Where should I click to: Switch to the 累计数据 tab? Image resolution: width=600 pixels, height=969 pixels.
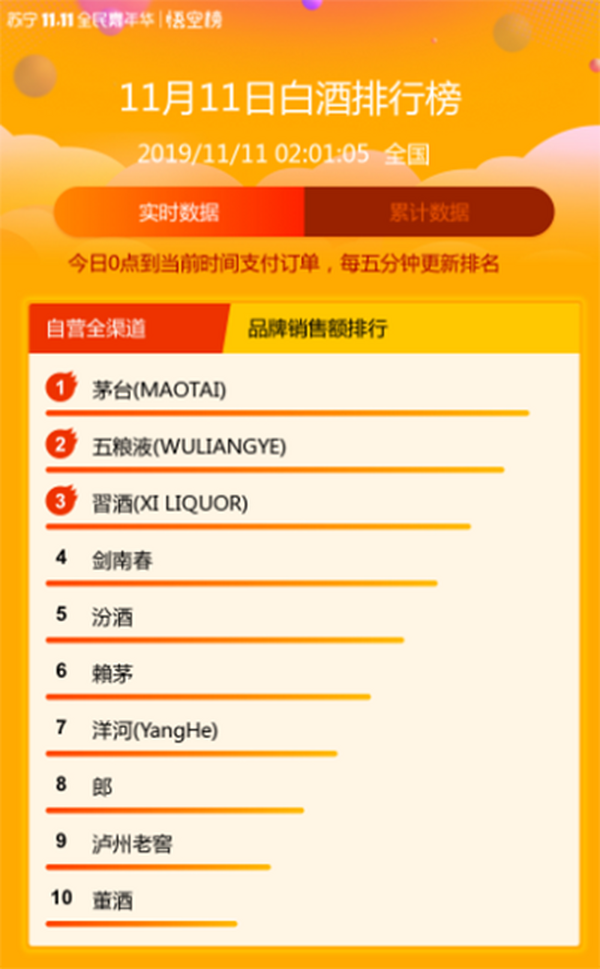pyautogui.click(x=429, y=212)
